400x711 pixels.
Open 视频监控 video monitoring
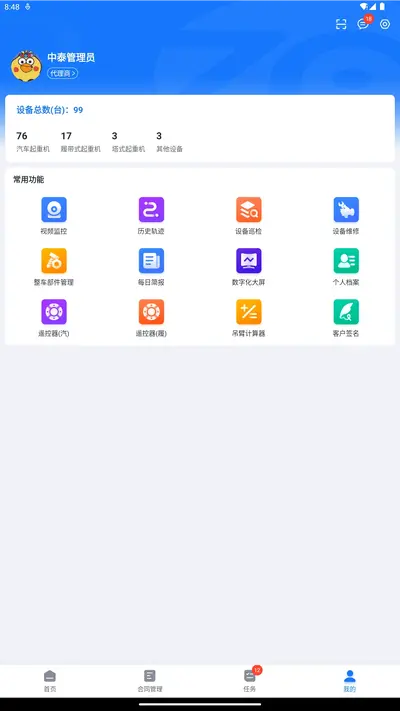coord(54,215)
